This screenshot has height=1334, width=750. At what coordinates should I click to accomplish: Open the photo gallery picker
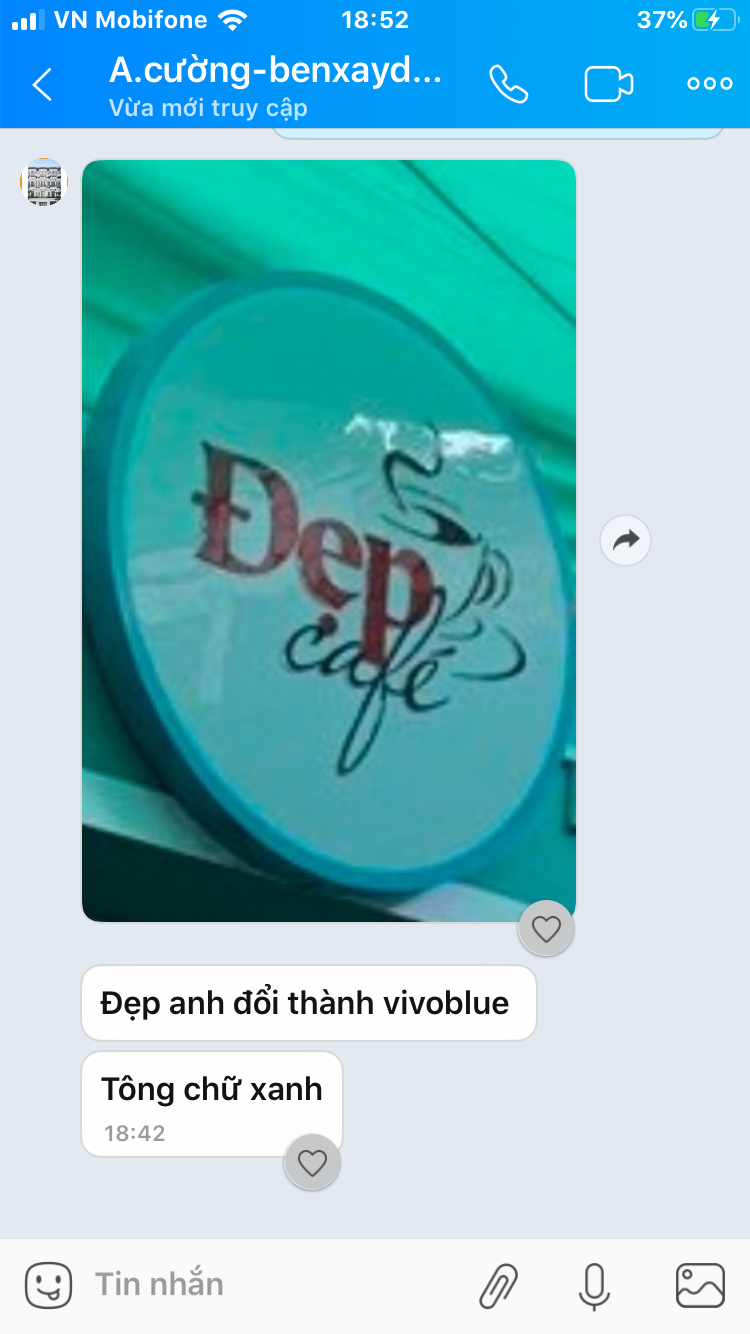click(x=700, y=1285)
